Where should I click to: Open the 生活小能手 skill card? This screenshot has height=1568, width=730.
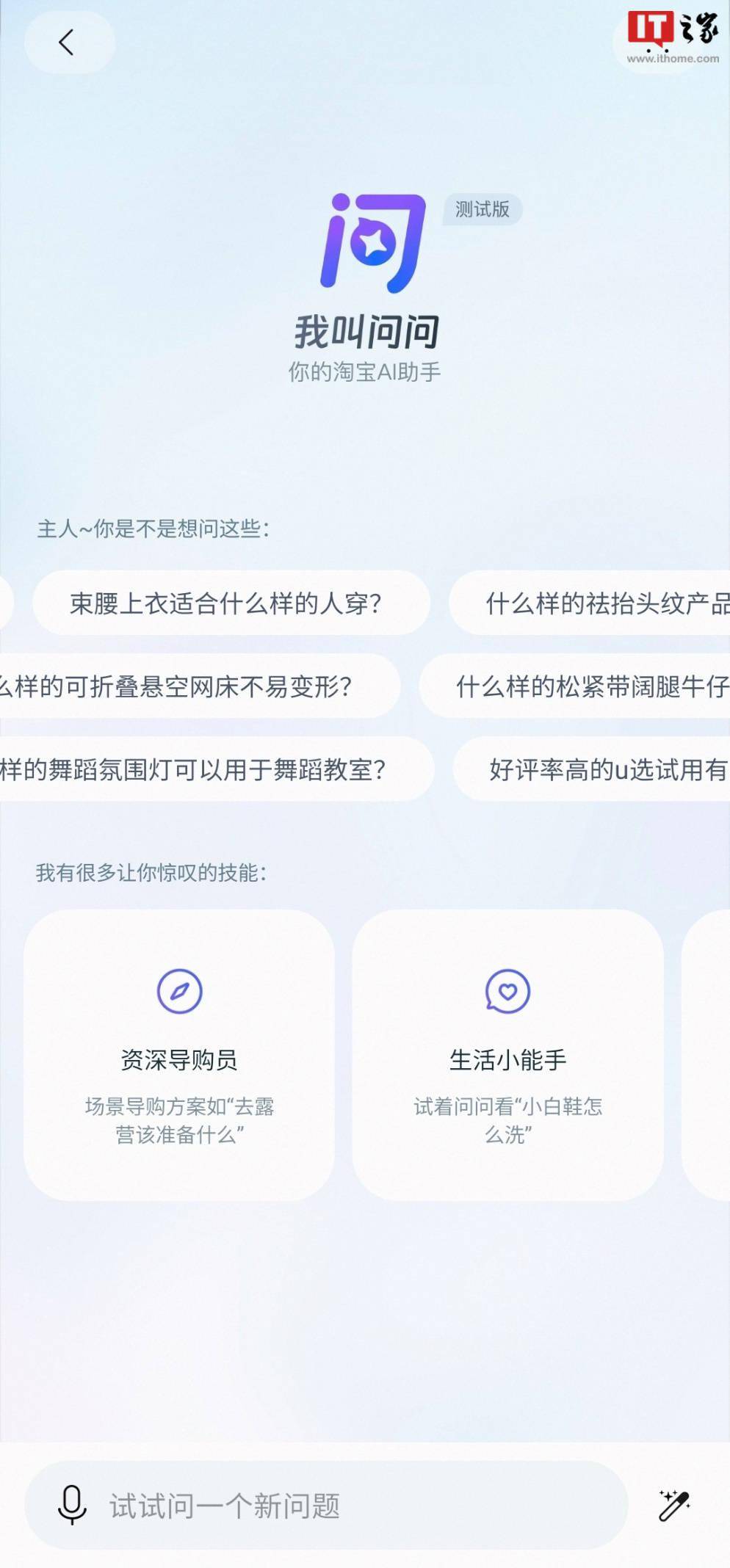tap(507, 1055)
